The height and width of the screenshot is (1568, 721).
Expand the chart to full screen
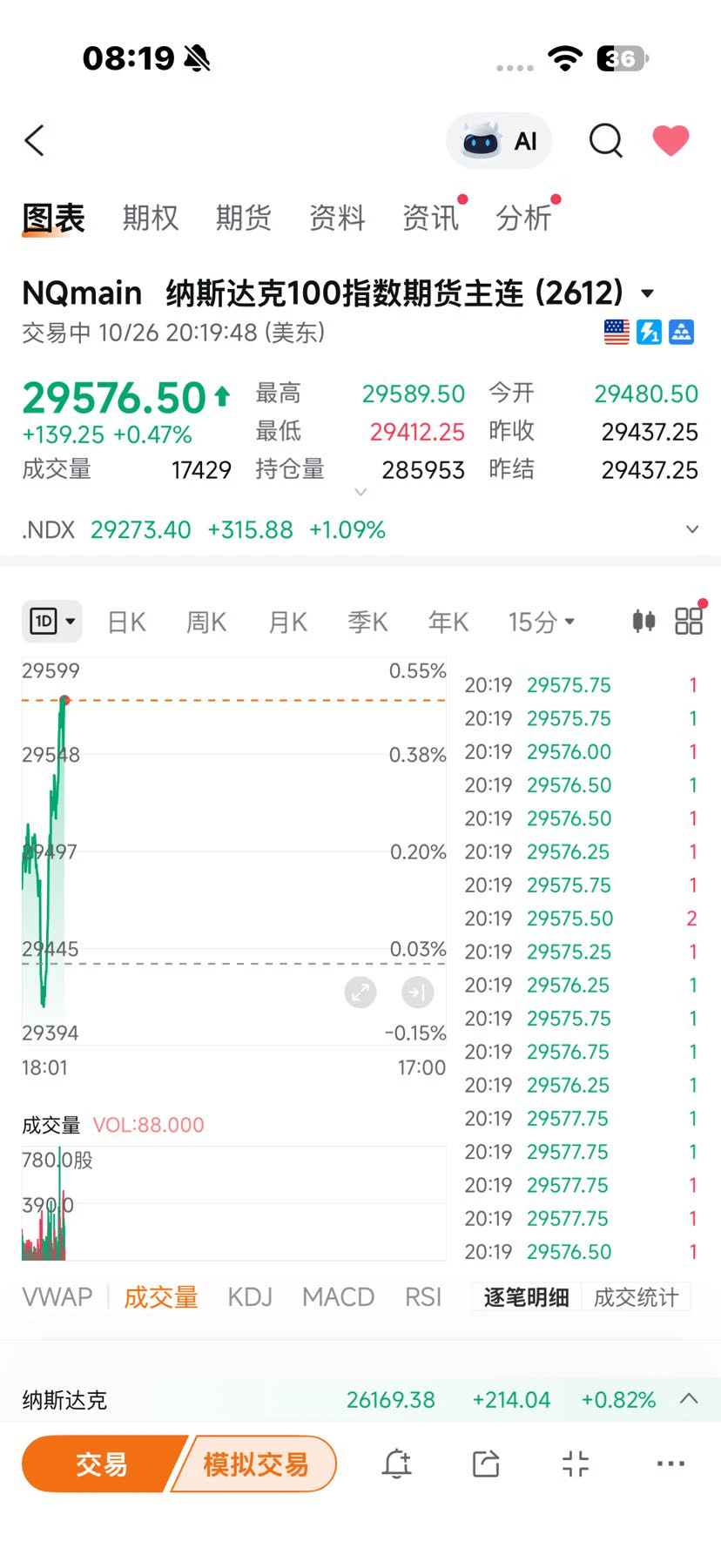tap(360, 992)
